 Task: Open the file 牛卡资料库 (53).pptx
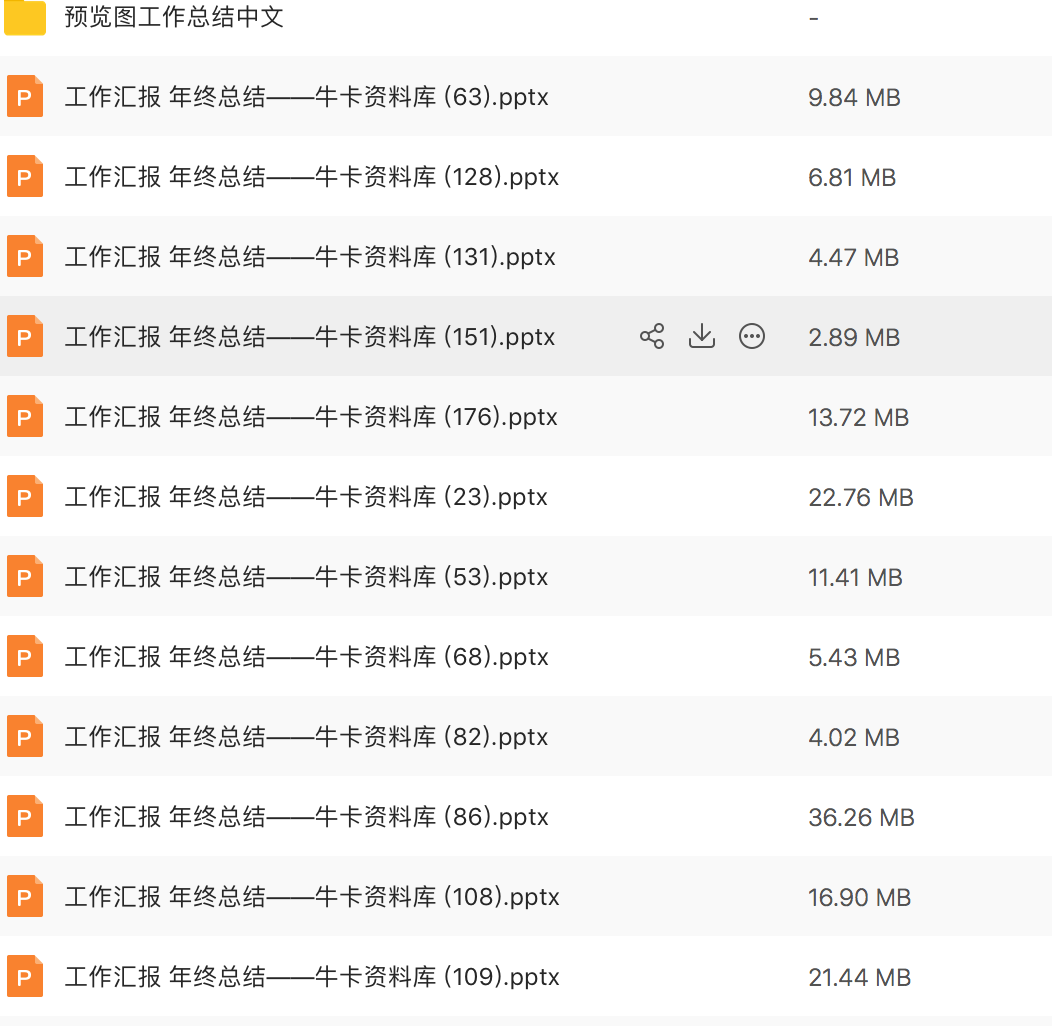[306, 577]
